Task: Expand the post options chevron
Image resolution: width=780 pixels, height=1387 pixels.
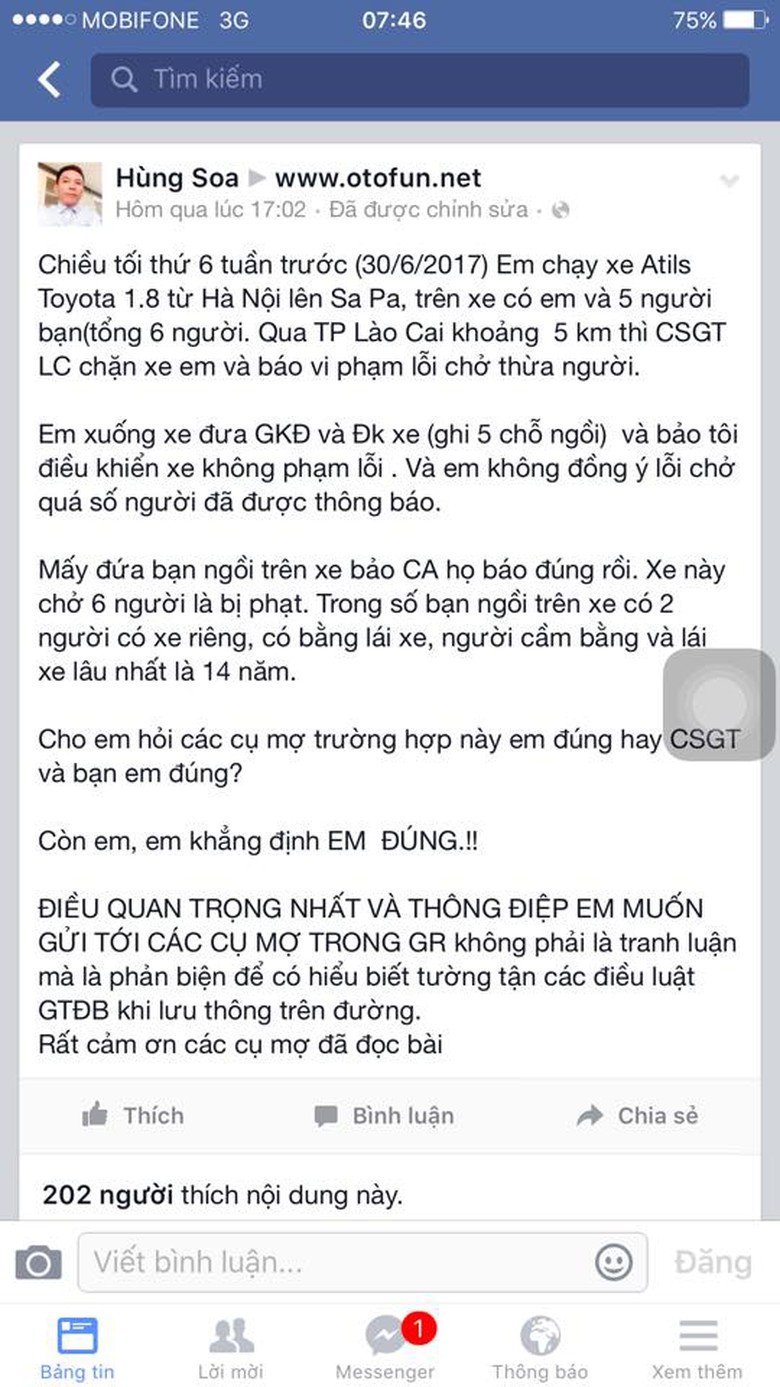Action: [729, 181]
